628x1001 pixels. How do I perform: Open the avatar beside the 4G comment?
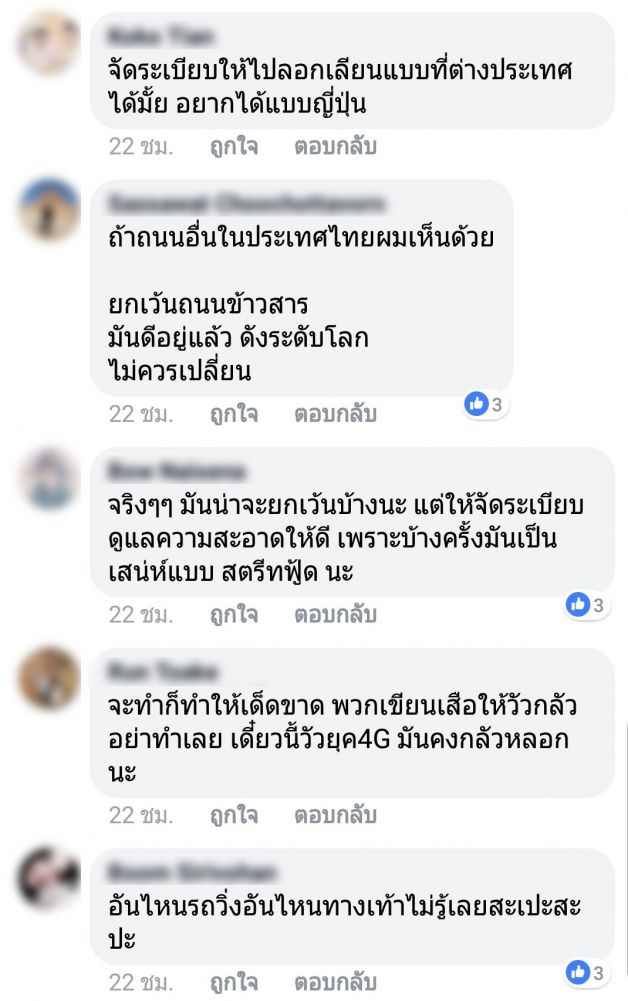point(49,679)
